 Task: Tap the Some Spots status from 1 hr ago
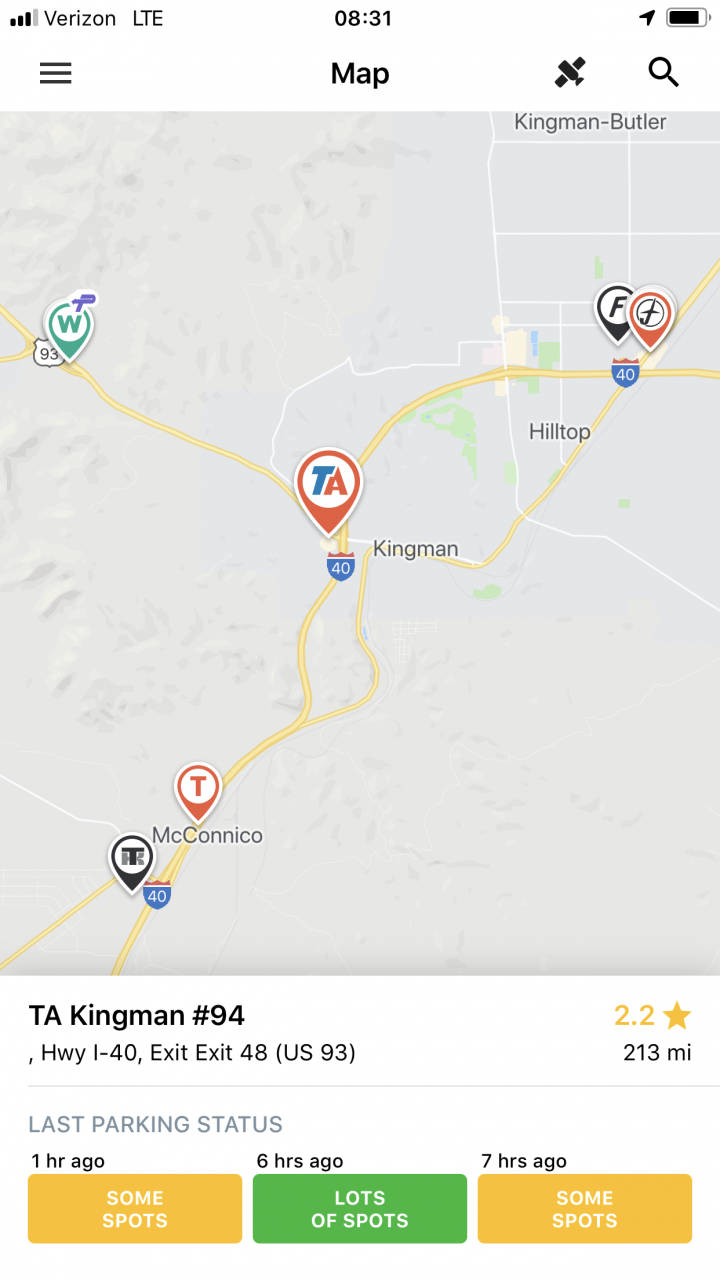[135, 1208]
